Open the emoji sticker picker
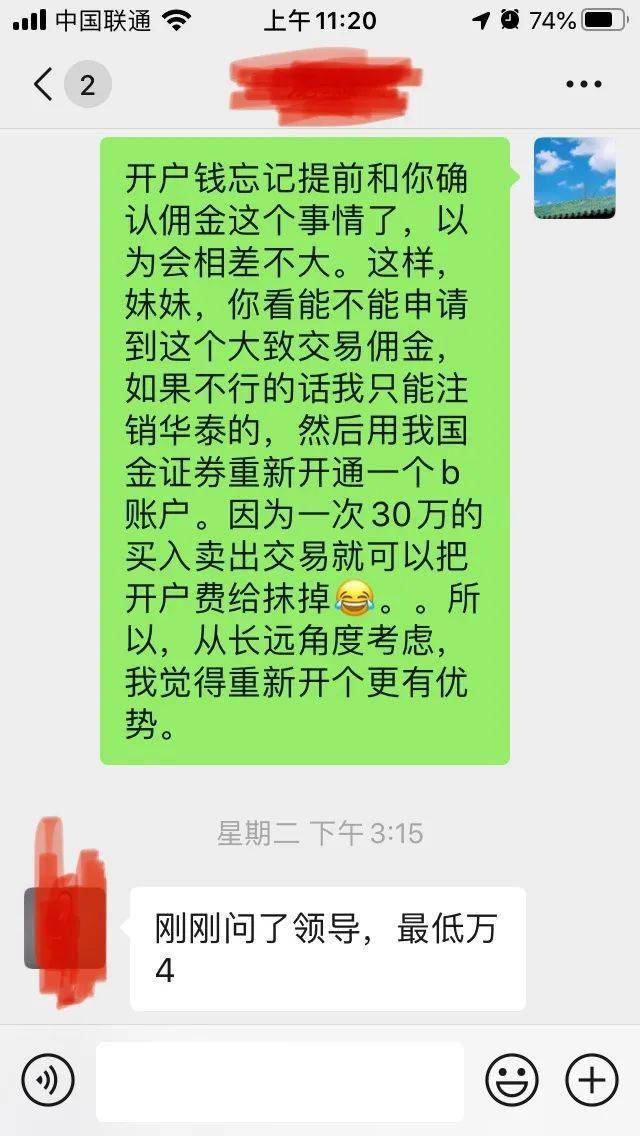 point(512,1080)
